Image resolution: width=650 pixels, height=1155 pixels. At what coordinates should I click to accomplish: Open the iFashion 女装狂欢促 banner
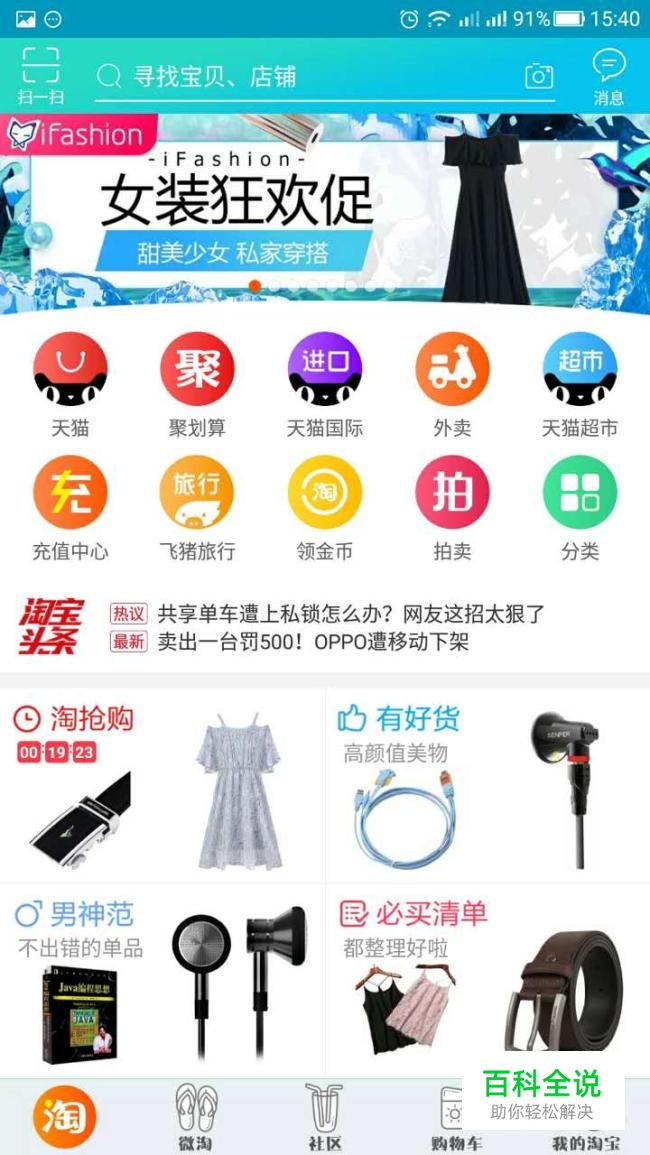tap(325, 210)
